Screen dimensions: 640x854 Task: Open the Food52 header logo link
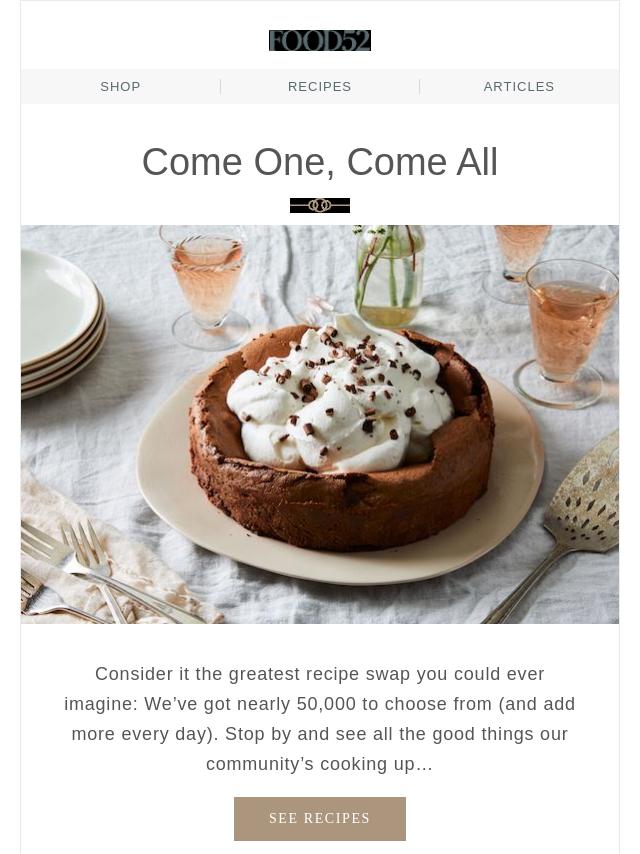[x=320, y=41]
